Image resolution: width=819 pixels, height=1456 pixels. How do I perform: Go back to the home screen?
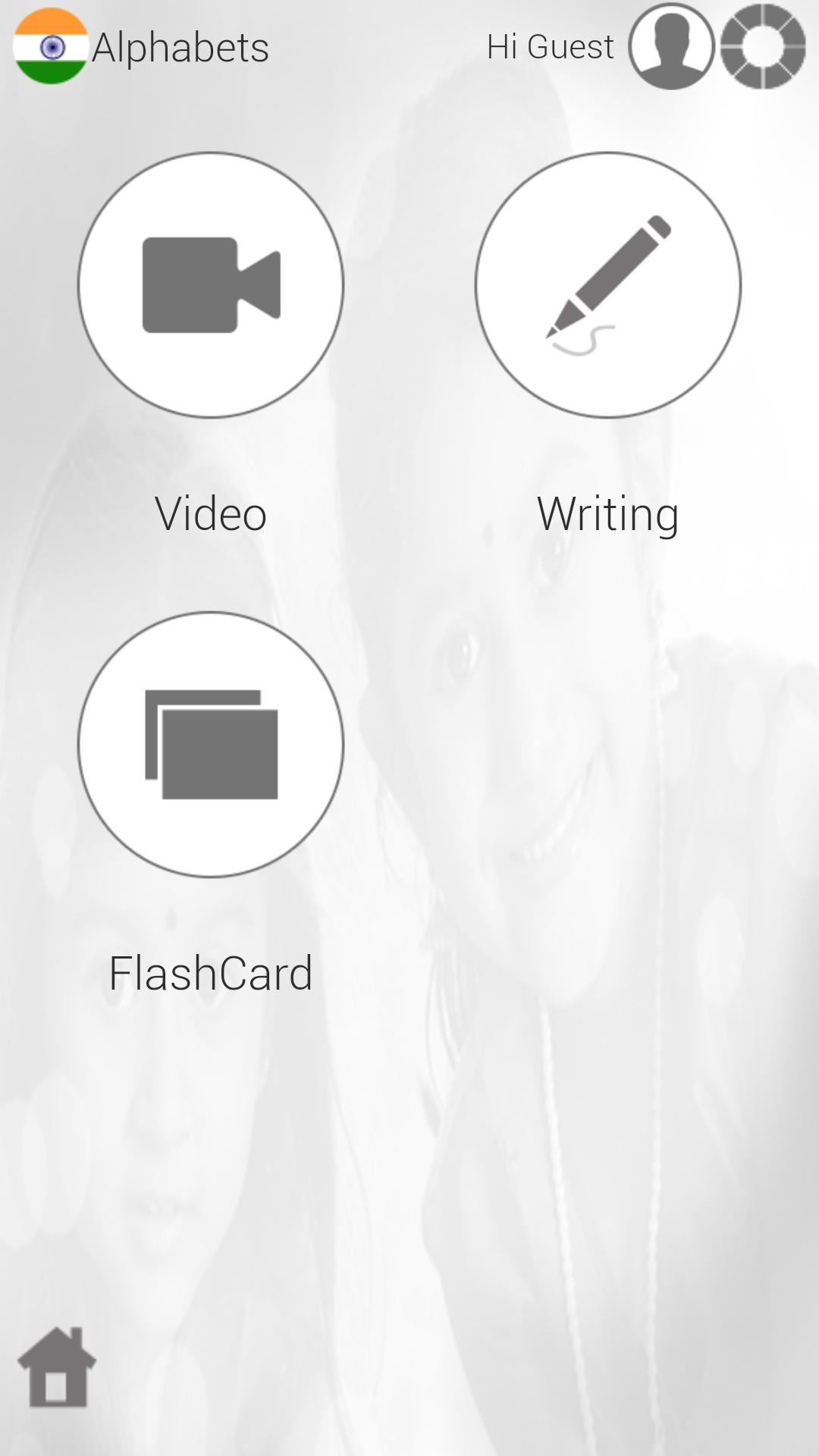point(57,1367)
